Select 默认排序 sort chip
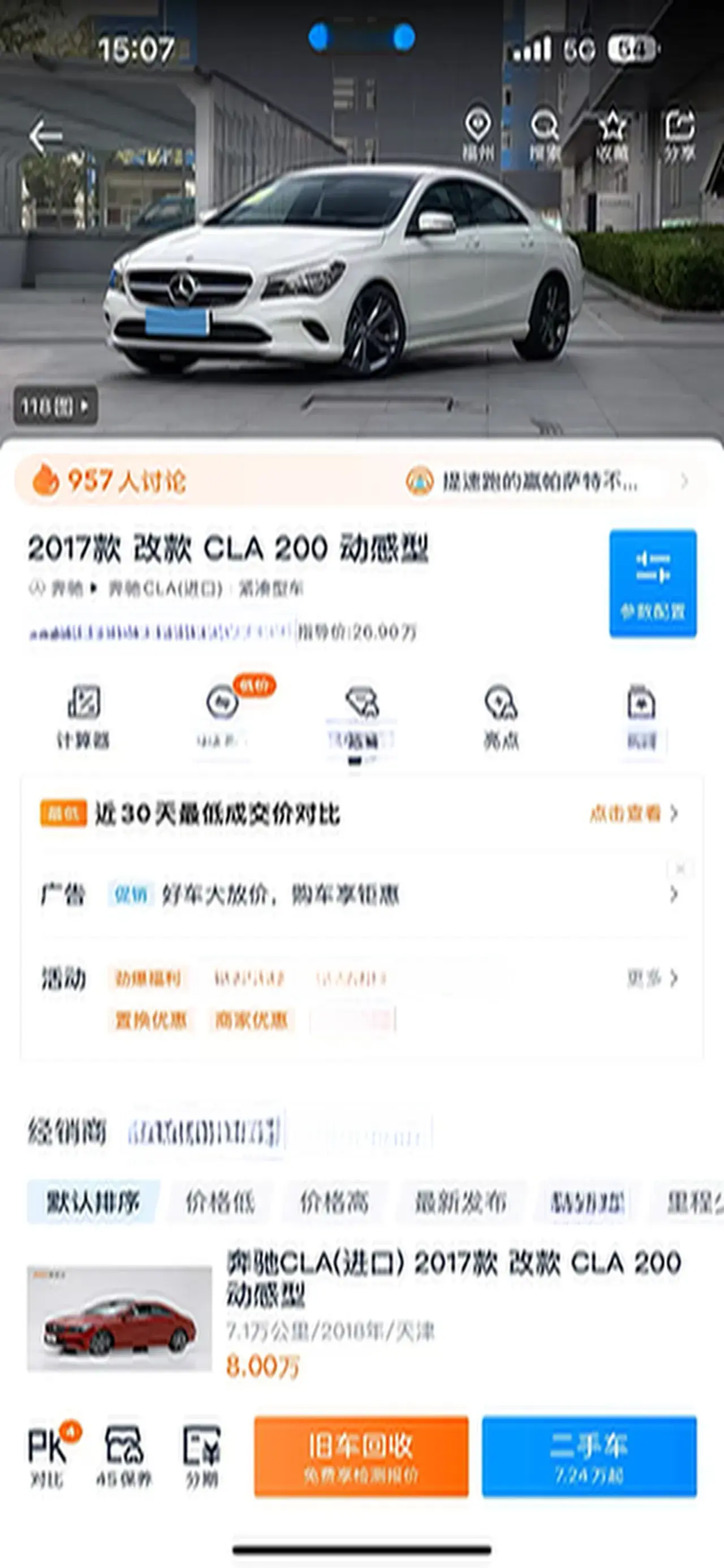Screen dimensions: 724x1568 pyautogui.click(x=93, y=1202)
